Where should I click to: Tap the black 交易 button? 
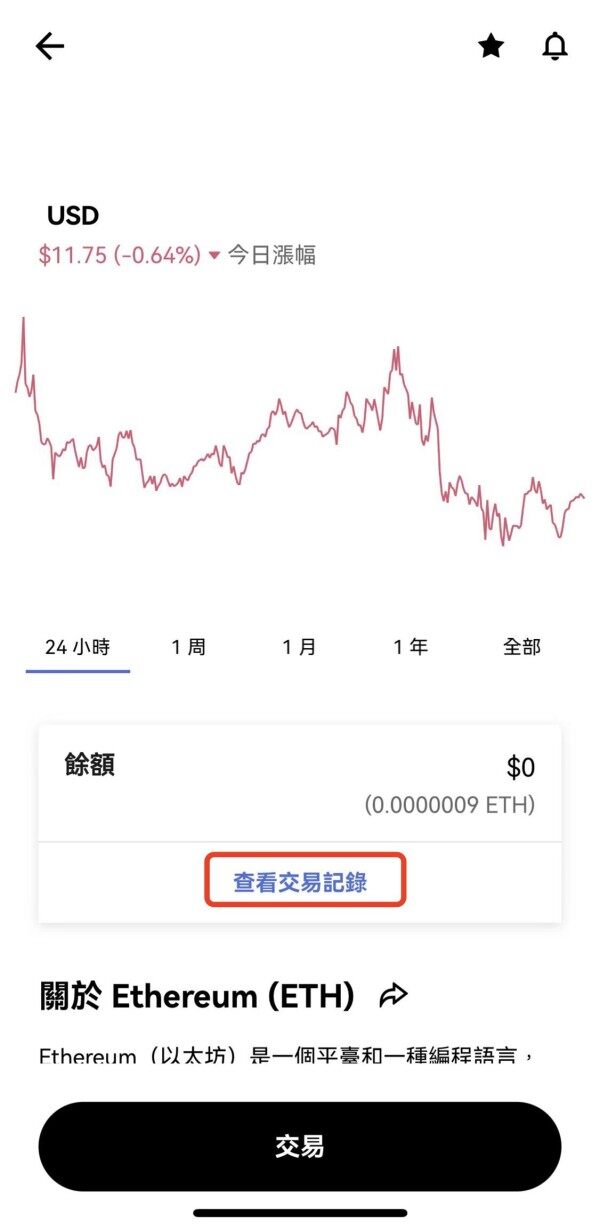click(x=300, y=1146)
